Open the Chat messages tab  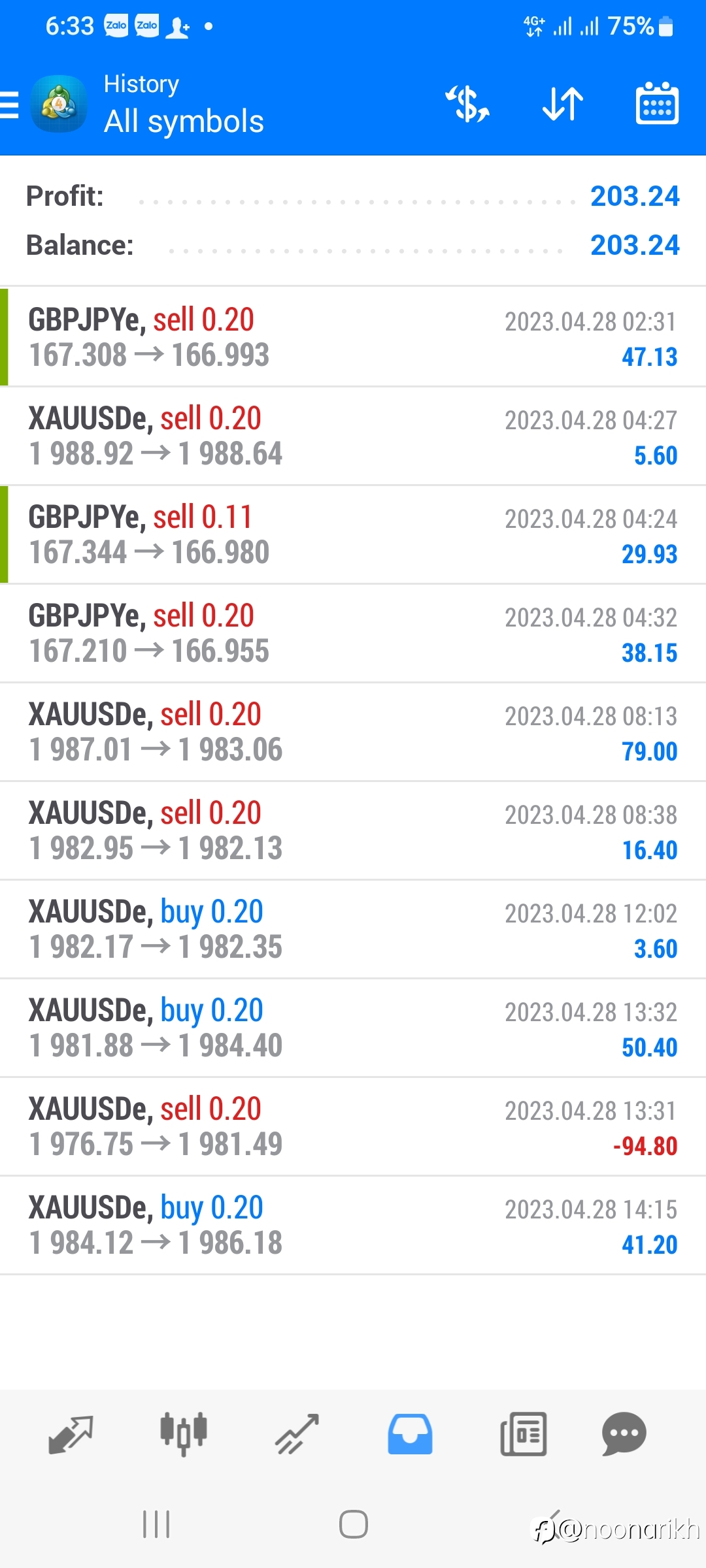coord(624,1434)
